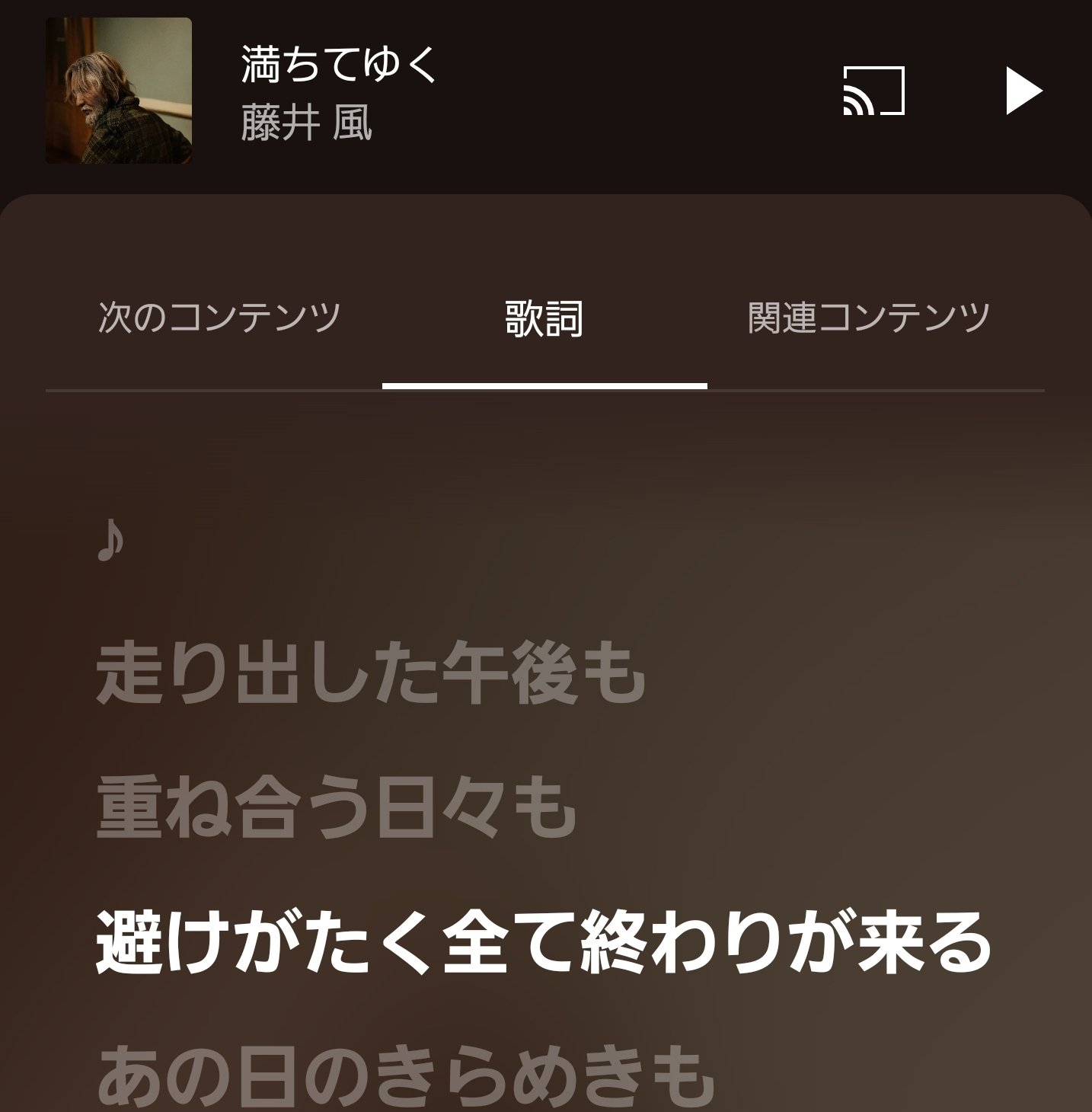Select the 歌詞 tab
The height and width of the screenshot is (1112, 1092).
pos(544,318)
